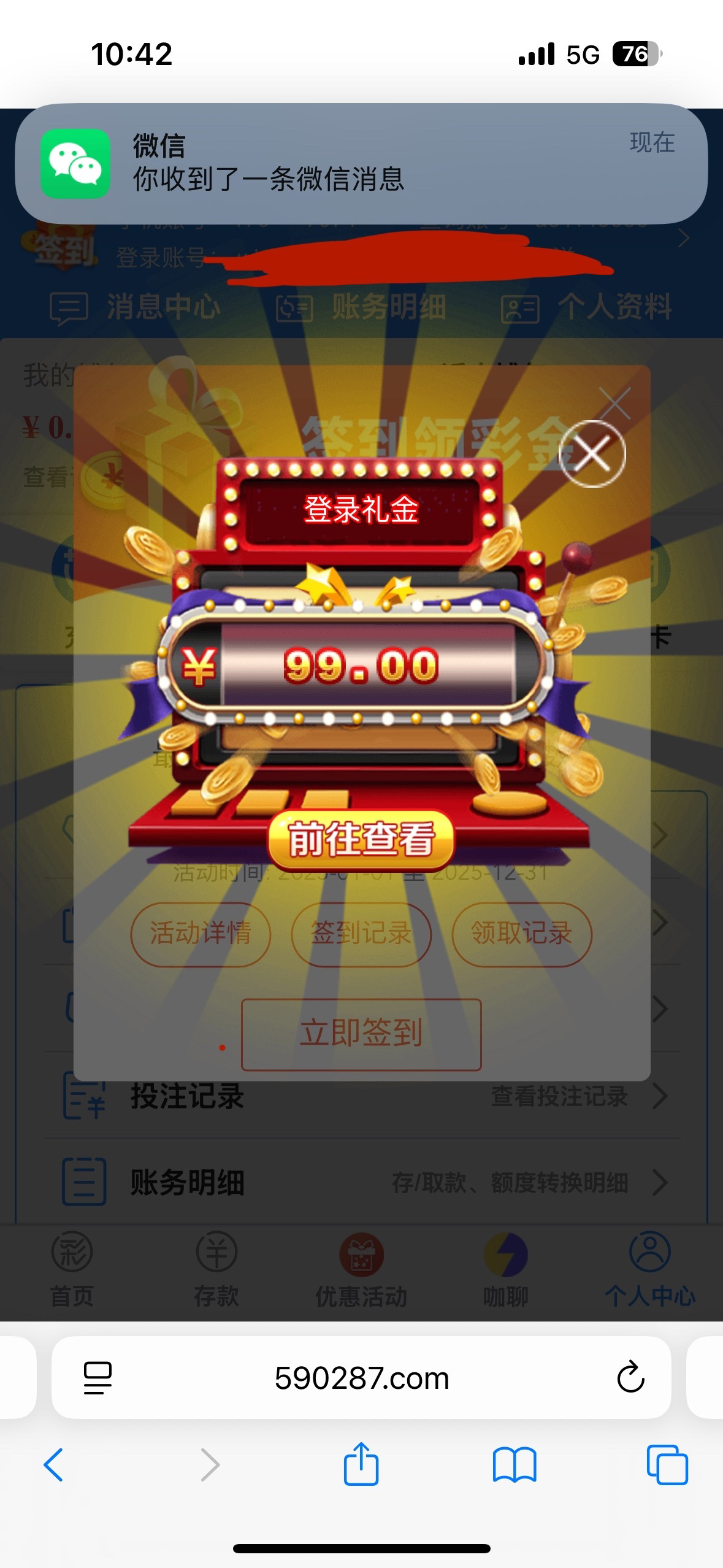Open Safari bookmarks
The image size is (723, 1568).
514,1465
